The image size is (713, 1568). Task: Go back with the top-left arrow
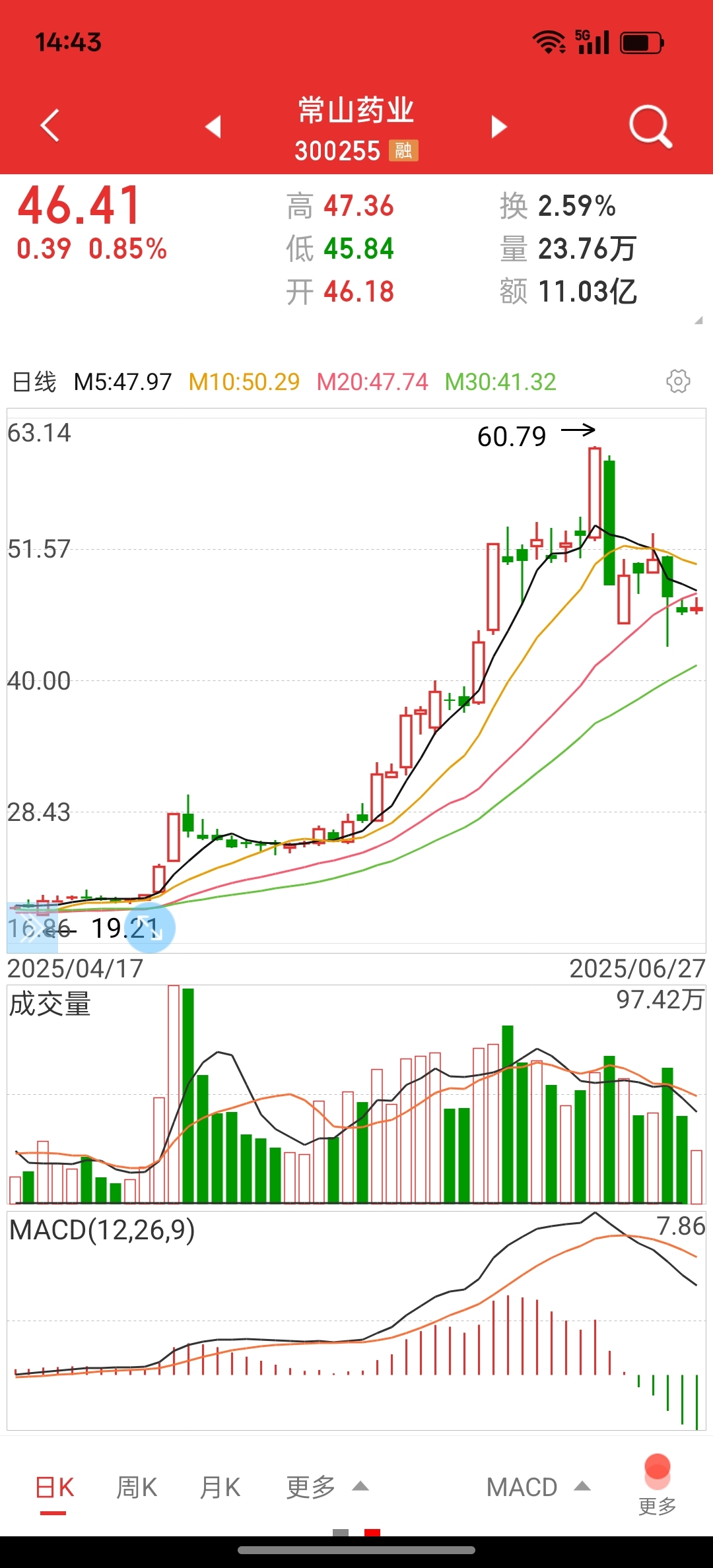50,125
